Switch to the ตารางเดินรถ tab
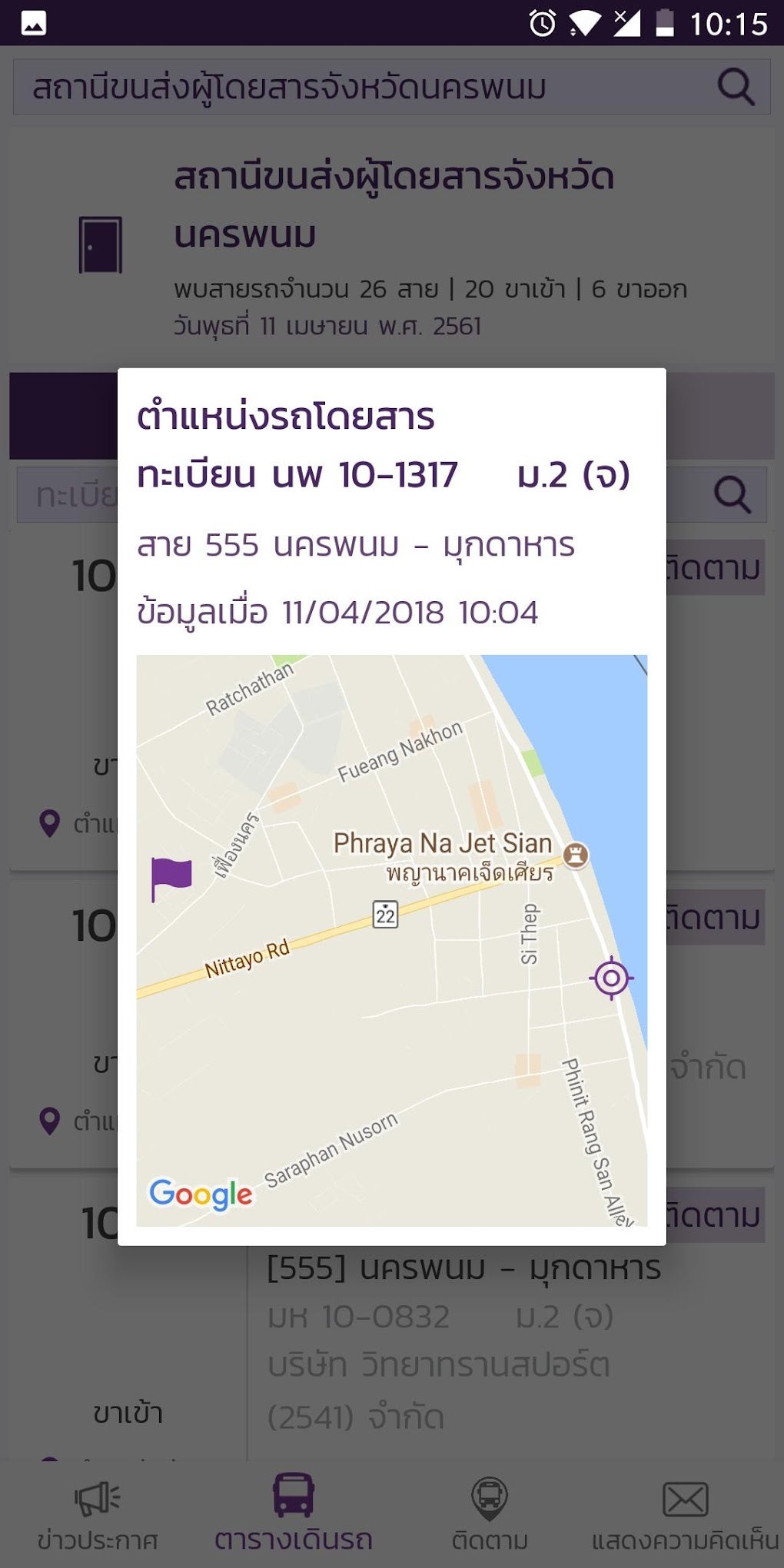784x1568 pixels. tap(293, 1513)
